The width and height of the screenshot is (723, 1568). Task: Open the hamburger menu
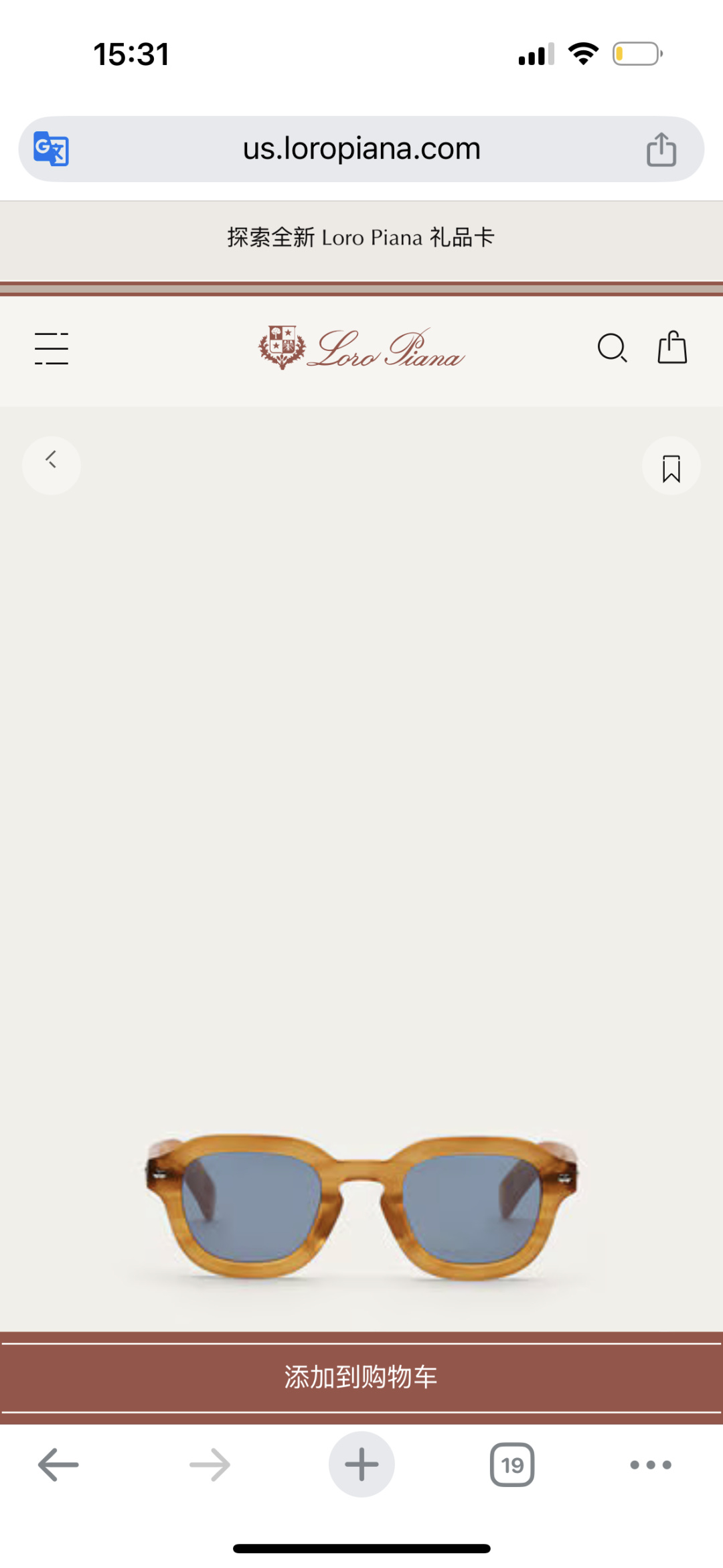click(52, 348)
